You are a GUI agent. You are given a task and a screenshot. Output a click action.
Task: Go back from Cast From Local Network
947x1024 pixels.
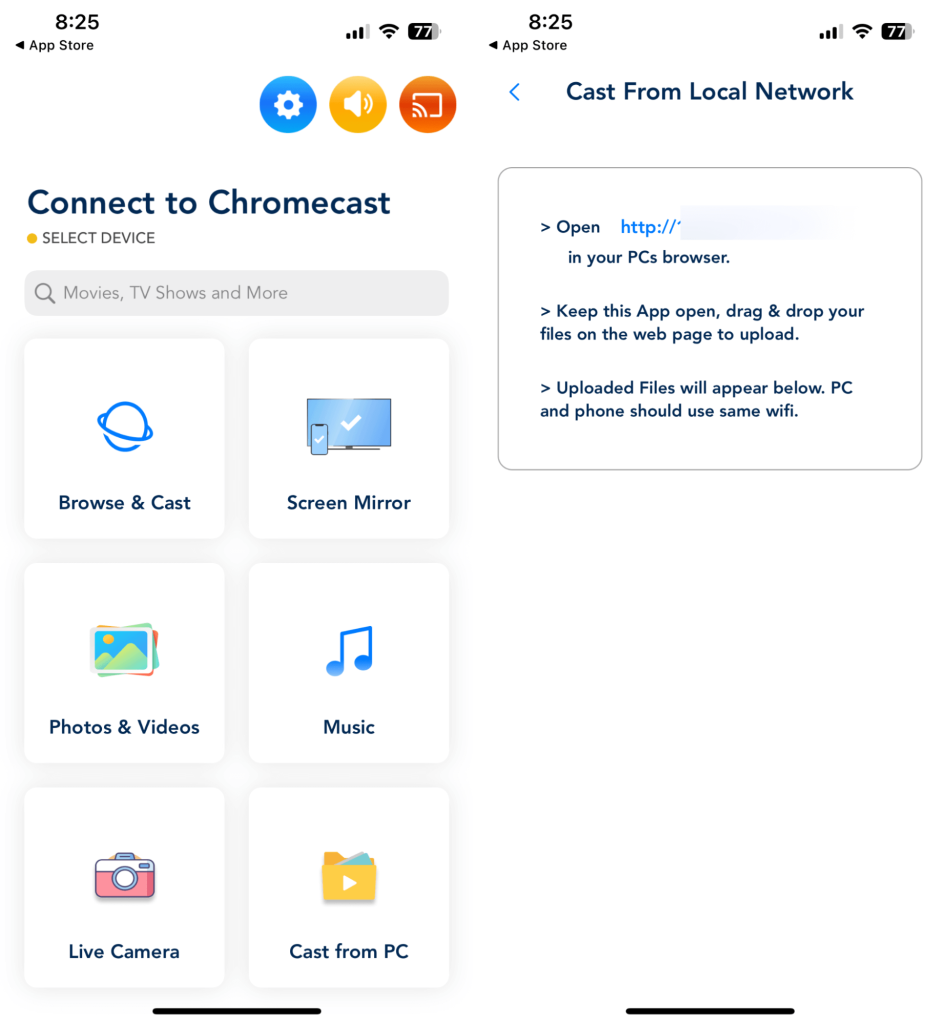click(514, 92)
